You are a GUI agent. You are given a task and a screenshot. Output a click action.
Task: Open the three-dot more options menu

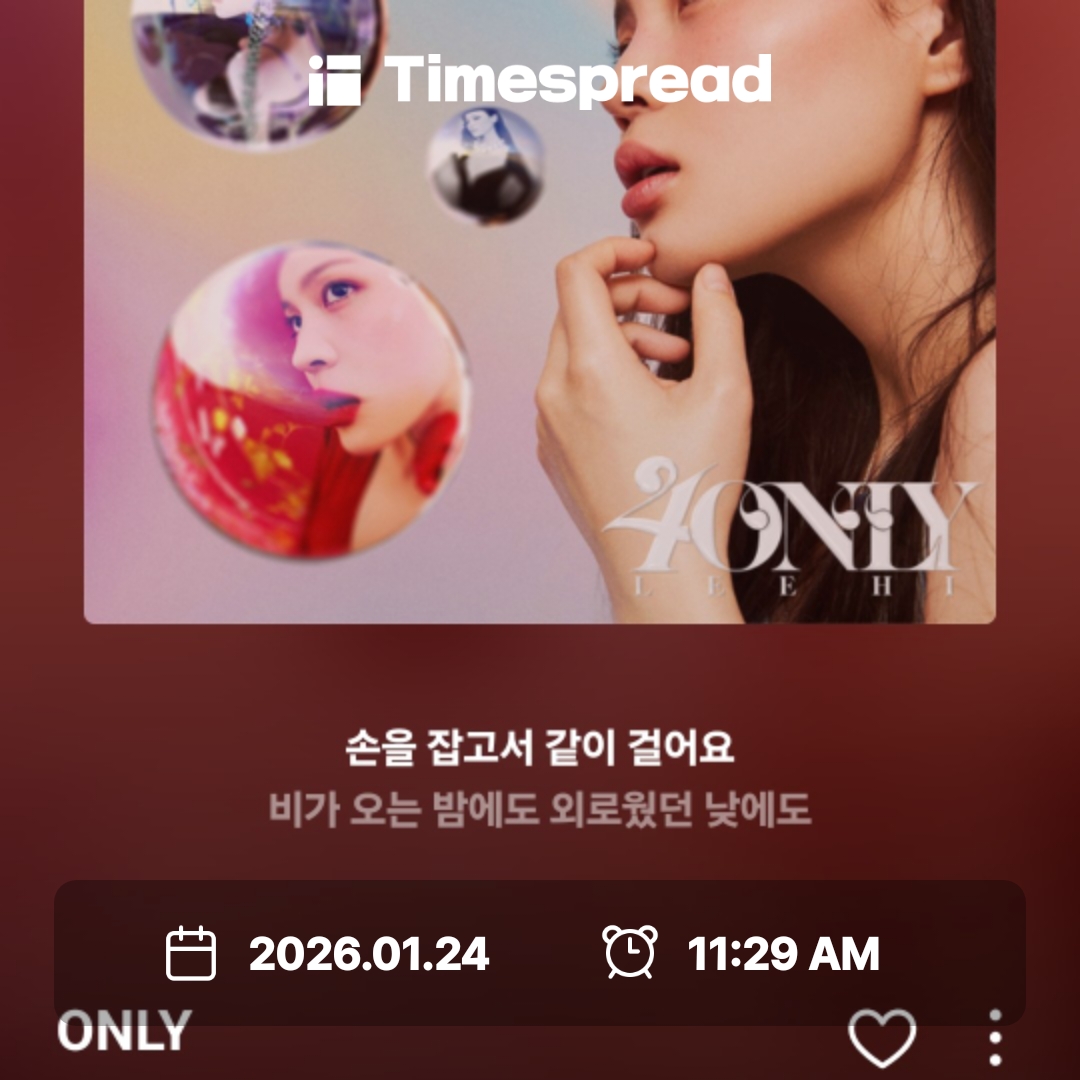pyautogui.click(x=994, y=1038)
